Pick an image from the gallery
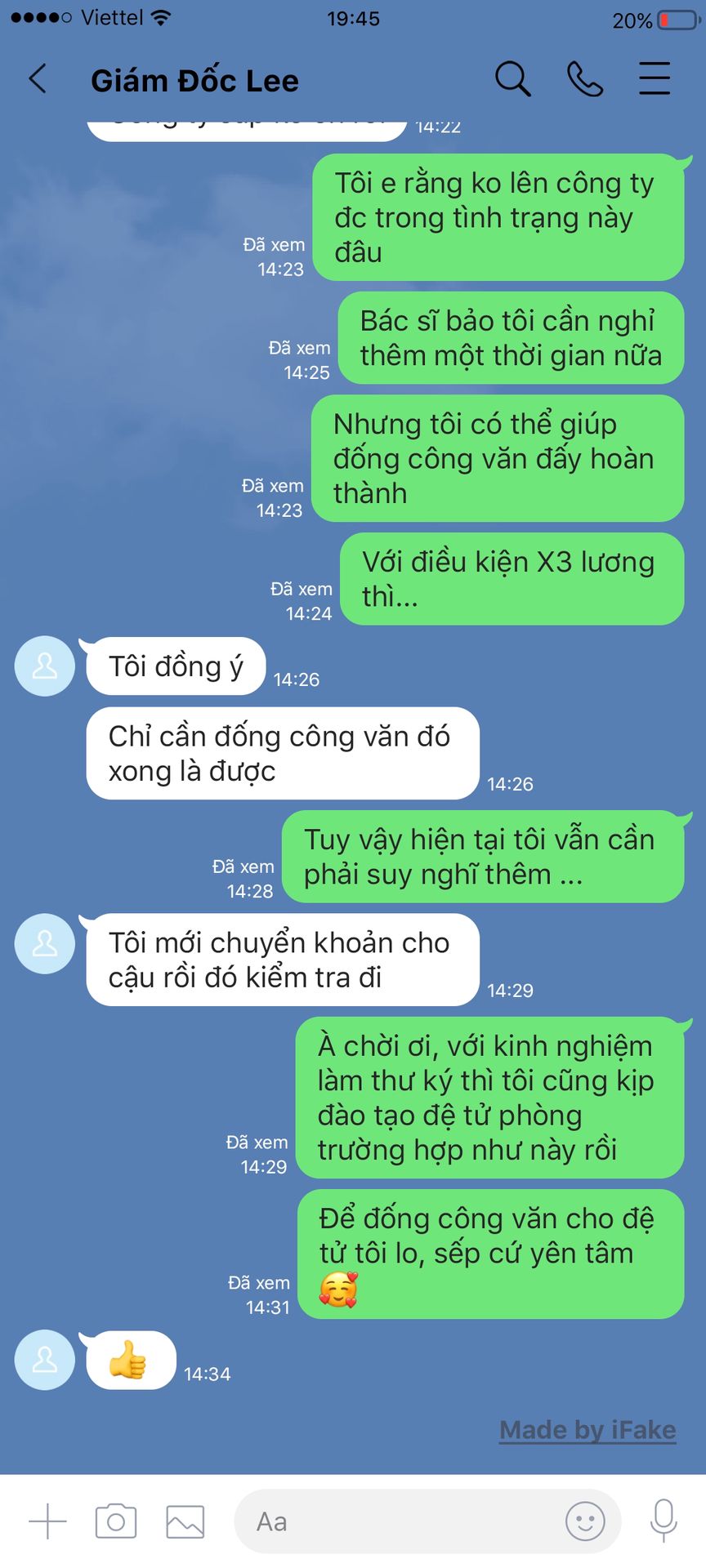 (185, 1521)
